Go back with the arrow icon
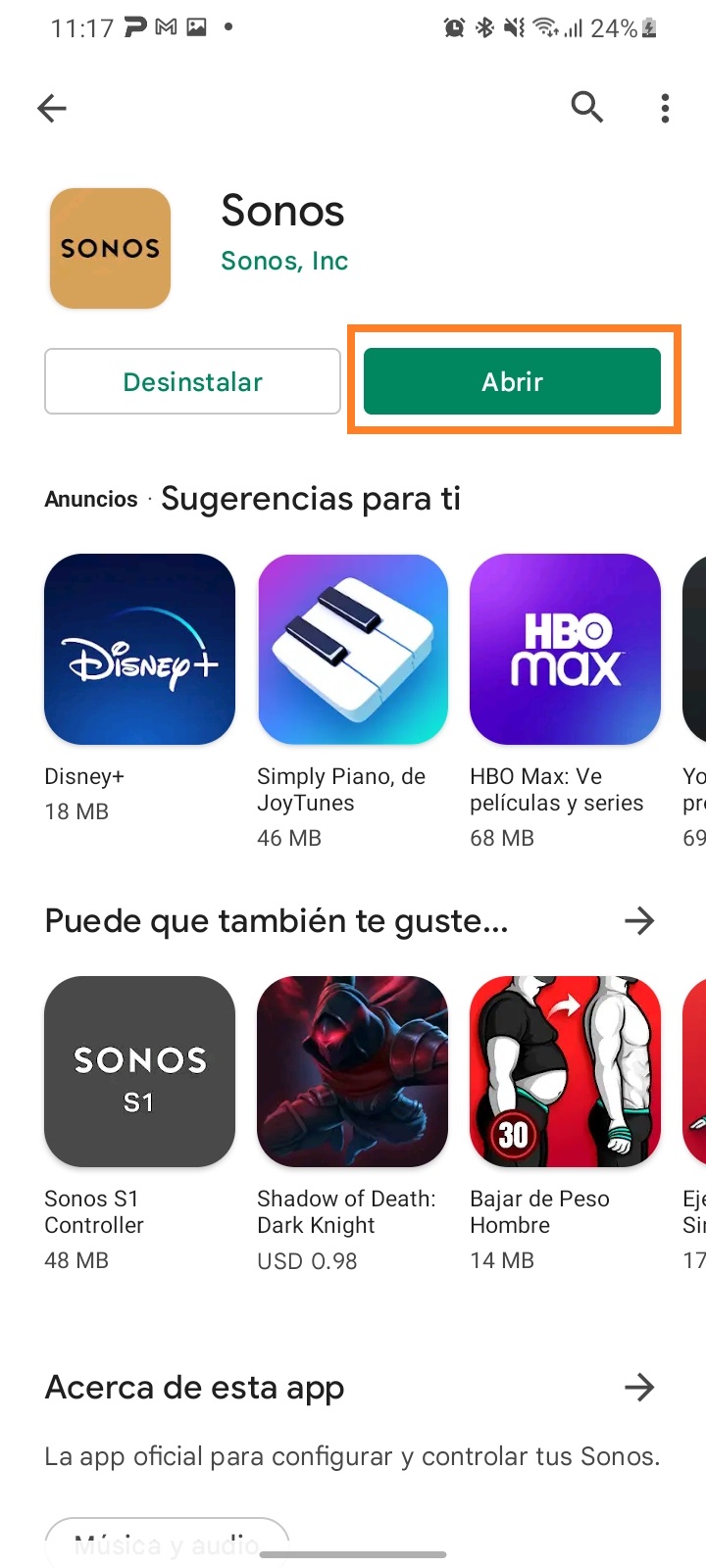Image resolution: width=706 pixels, height=1568 pixels. coord(52,108)
